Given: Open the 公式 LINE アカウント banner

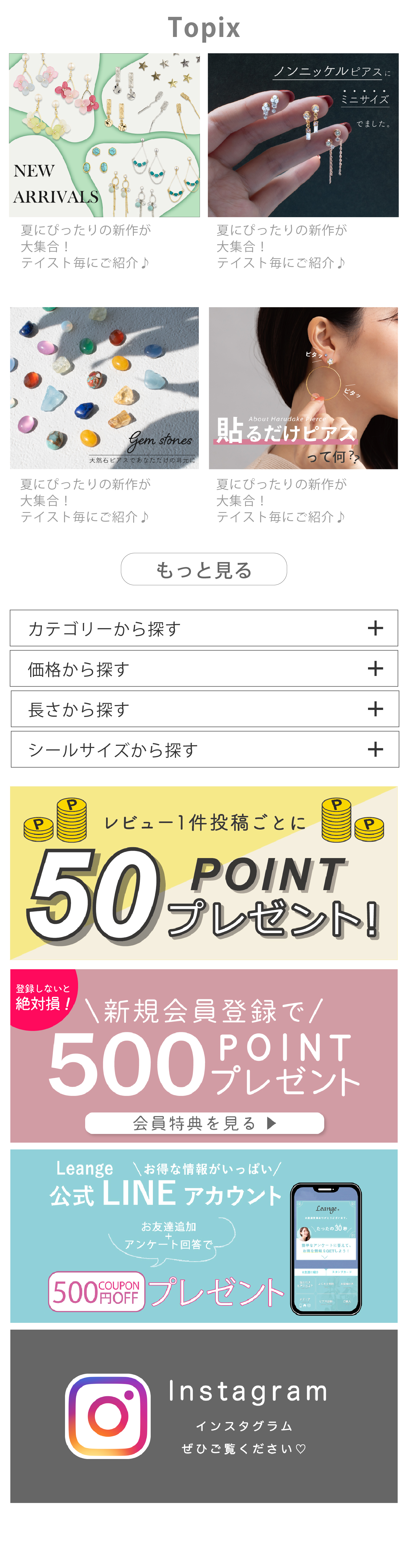Looking at the screenshot, I should click(x=203, y=1236).
